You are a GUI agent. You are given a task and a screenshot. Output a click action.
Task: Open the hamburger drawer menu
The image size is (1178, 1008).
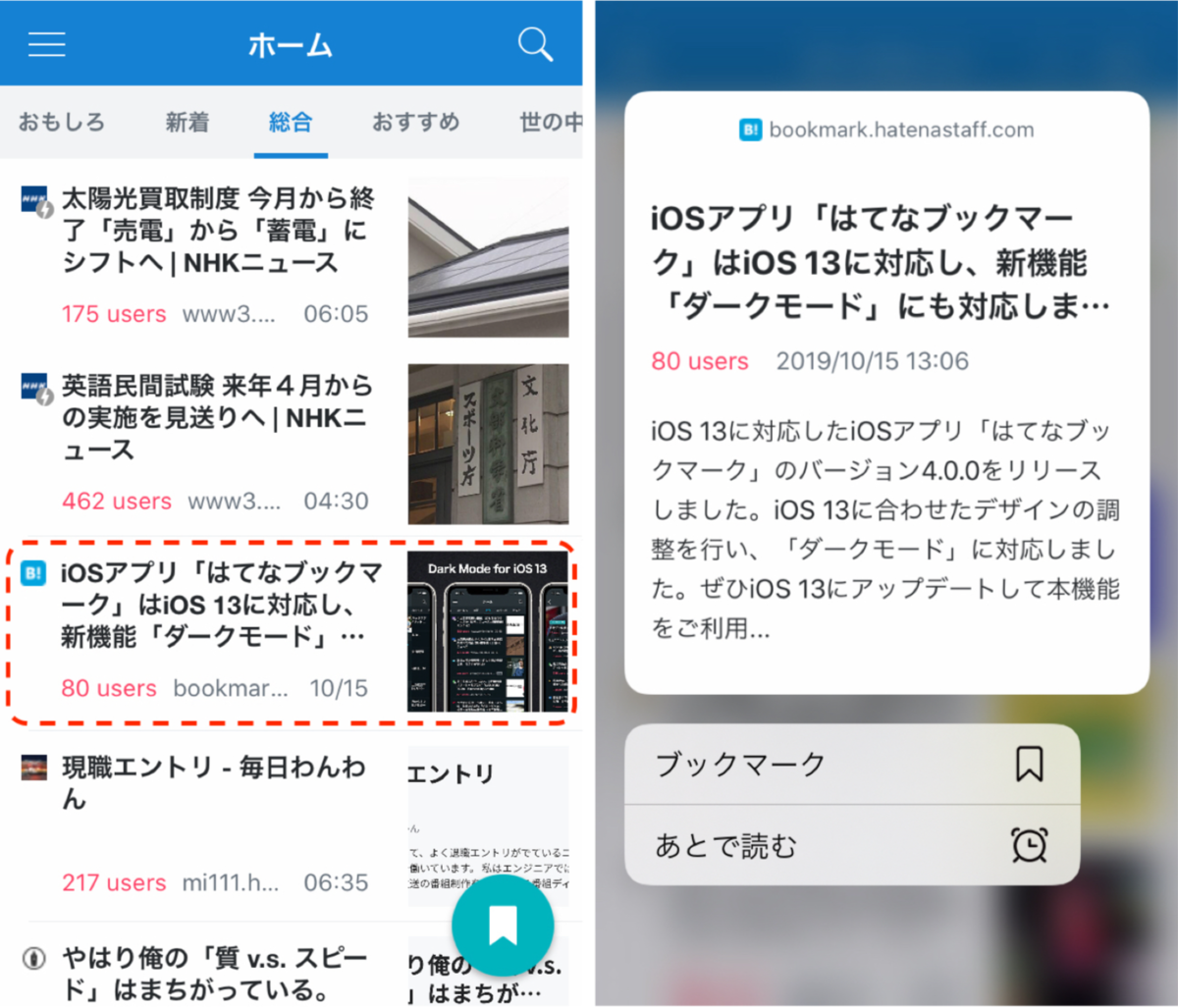tap(46, 44)
